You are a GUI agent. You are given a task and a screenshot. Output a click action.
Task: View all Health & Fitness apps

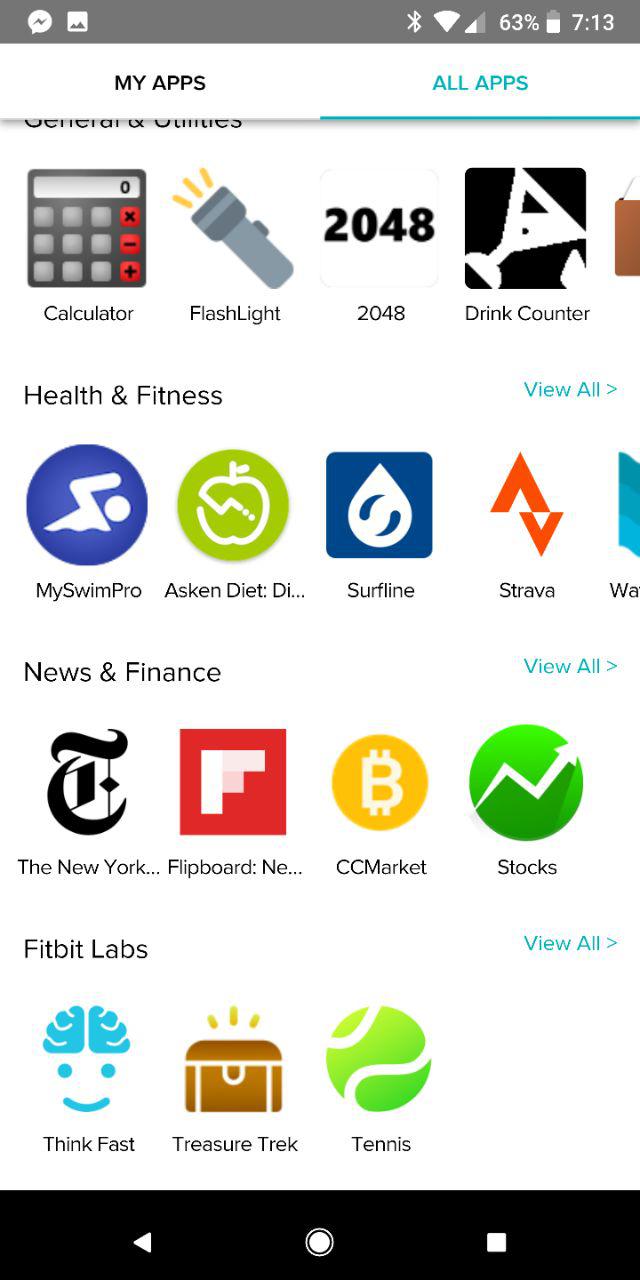tap(570, 390)
